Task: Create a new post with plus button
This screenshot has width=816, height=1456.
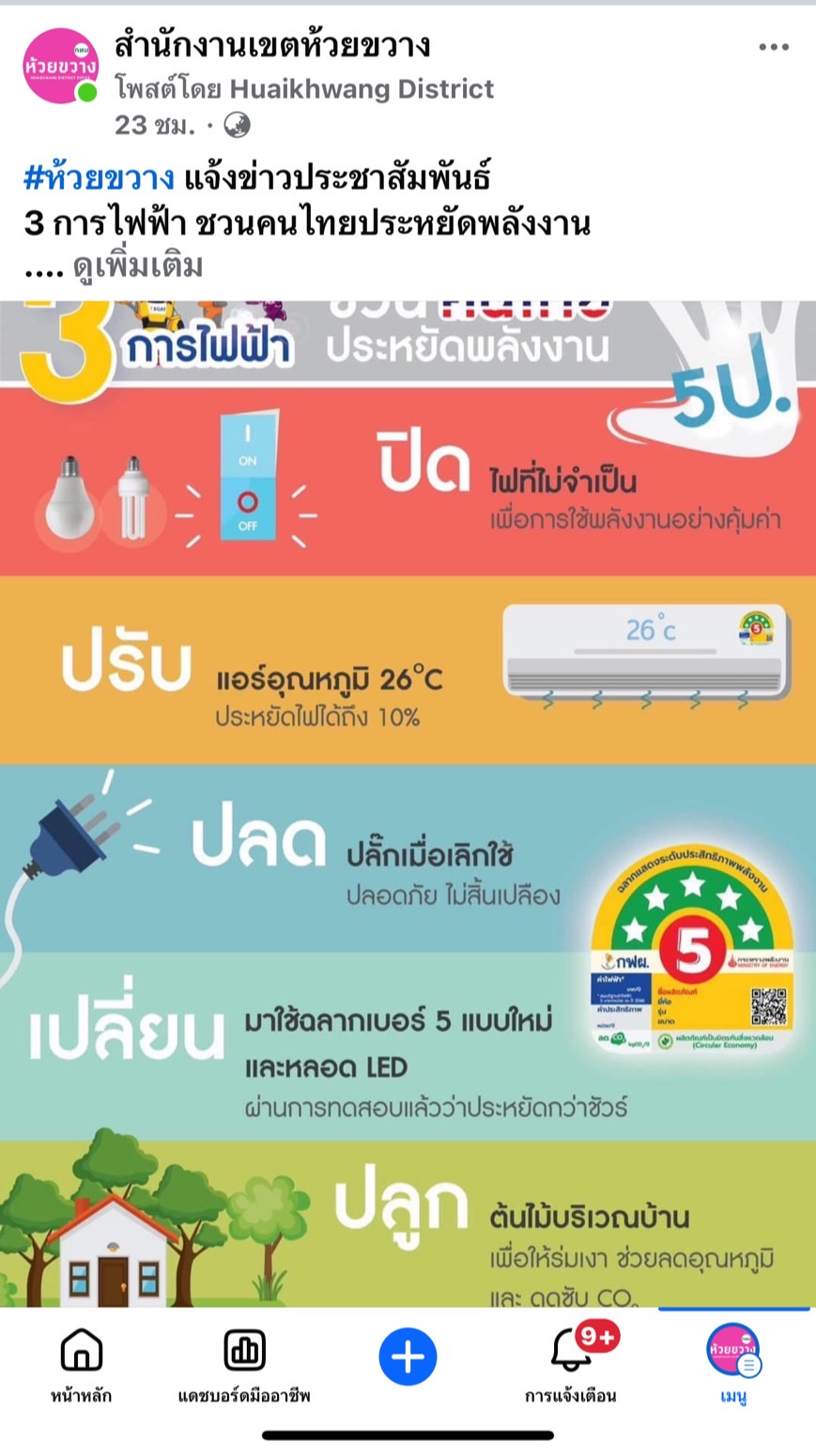Action: [408, 1356]
